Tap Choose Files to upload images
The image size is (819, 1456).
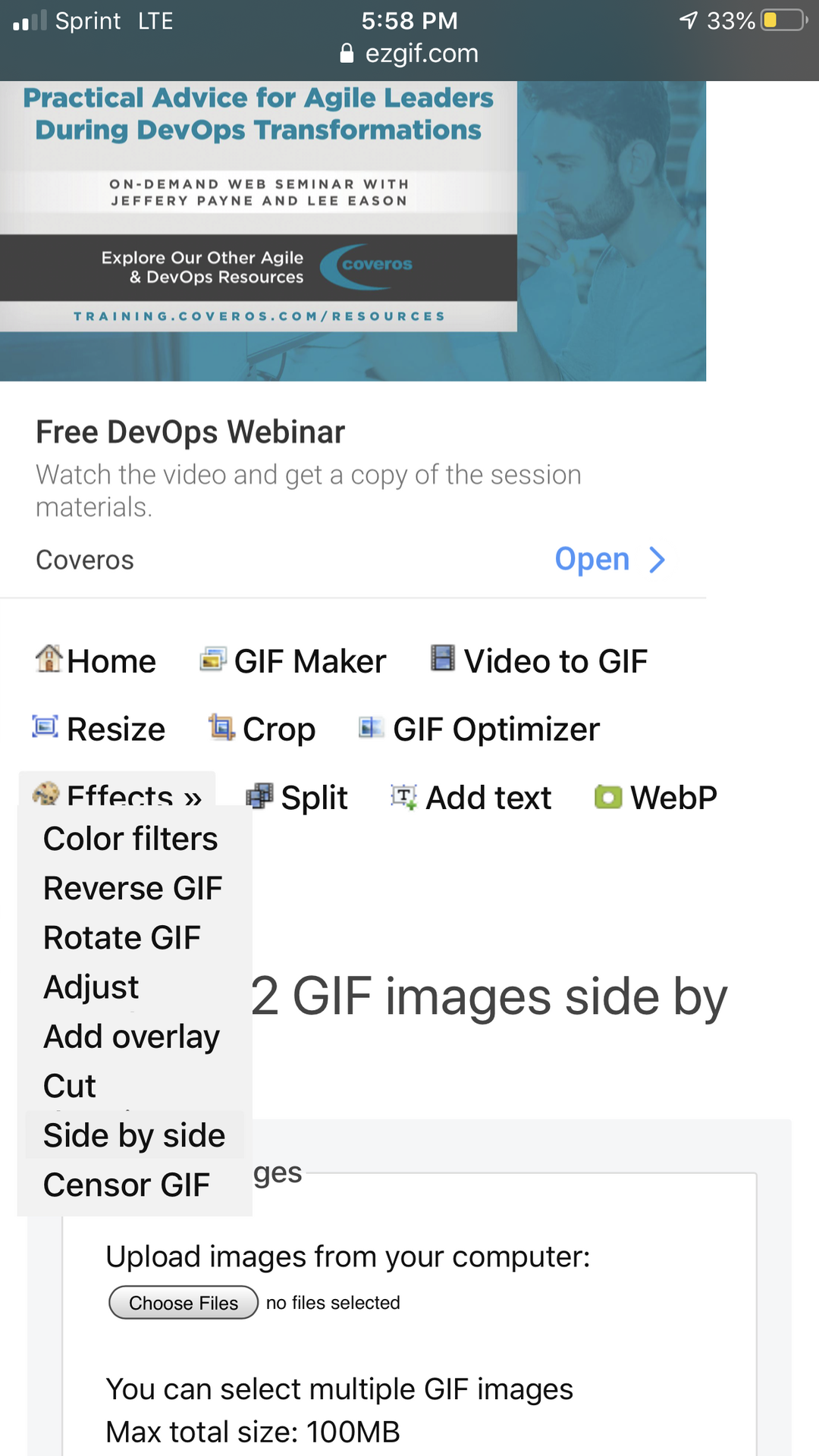184,1302
